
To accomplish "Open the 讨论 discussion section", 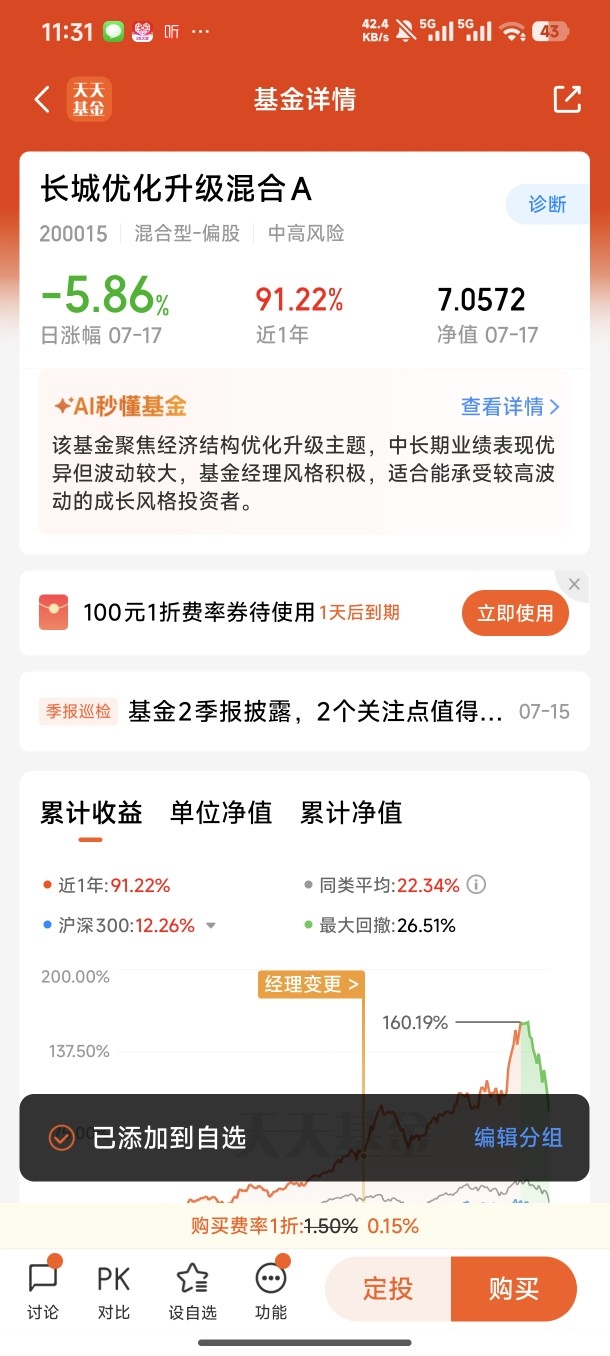I will [x=43, y=1290].
